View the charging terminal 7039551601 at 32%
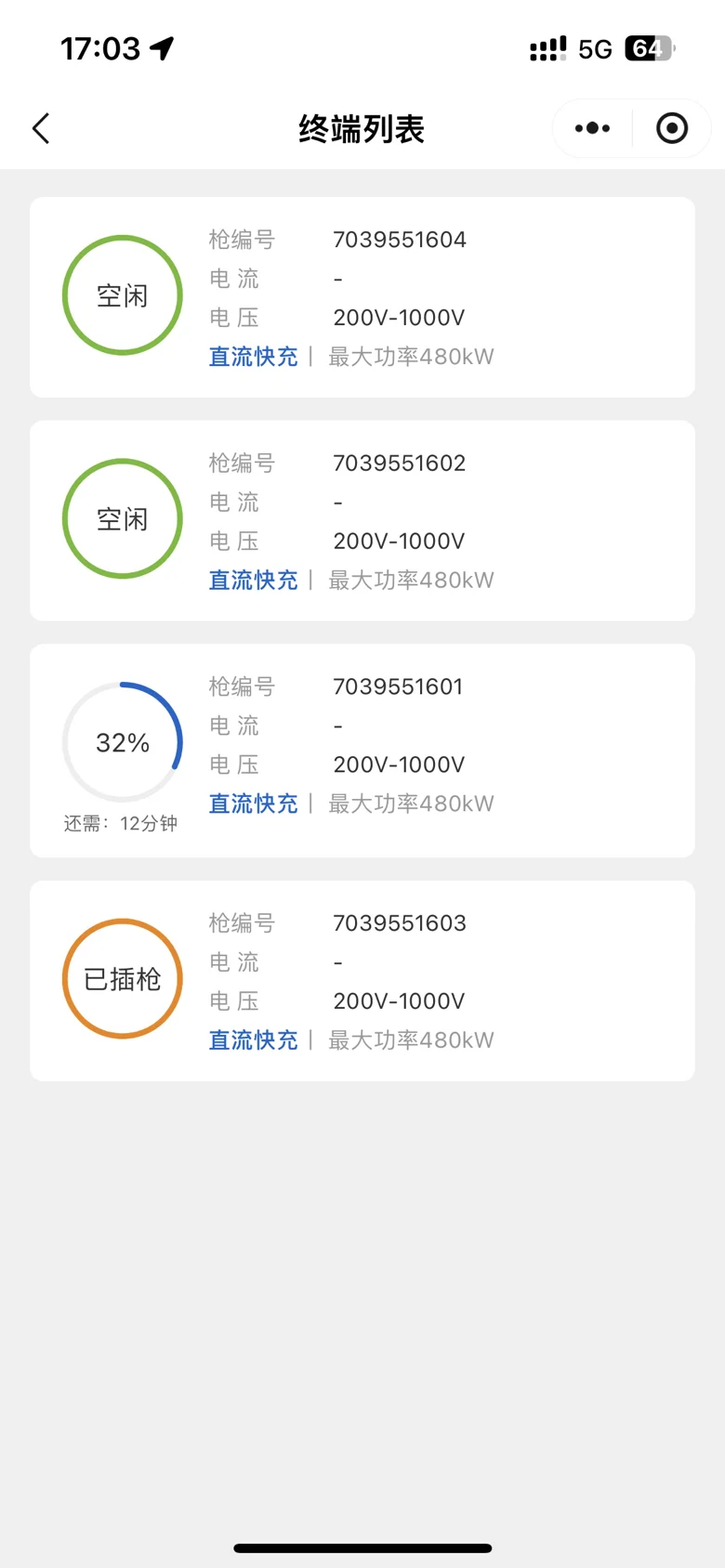Viewport: 725px width, 1568px height. click(362, 751)
